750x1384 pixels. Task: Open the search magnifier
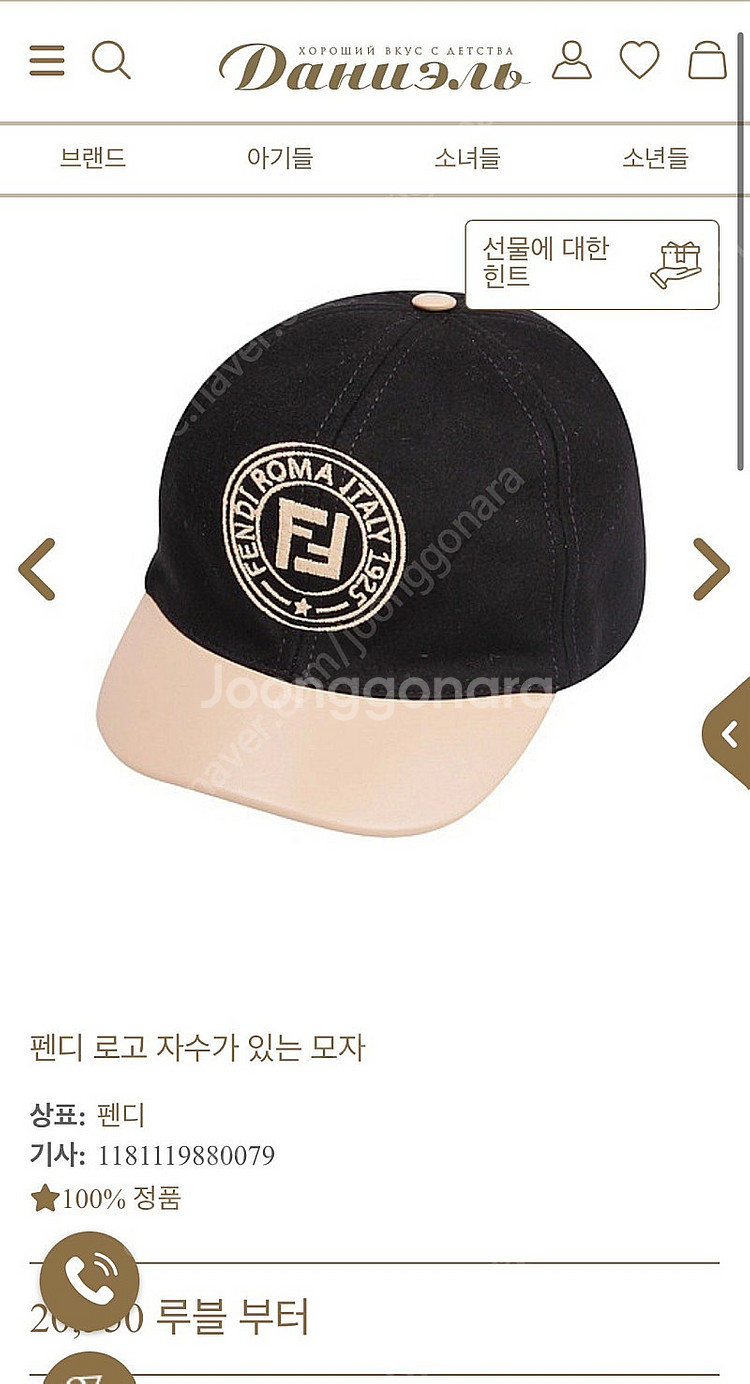111,61
